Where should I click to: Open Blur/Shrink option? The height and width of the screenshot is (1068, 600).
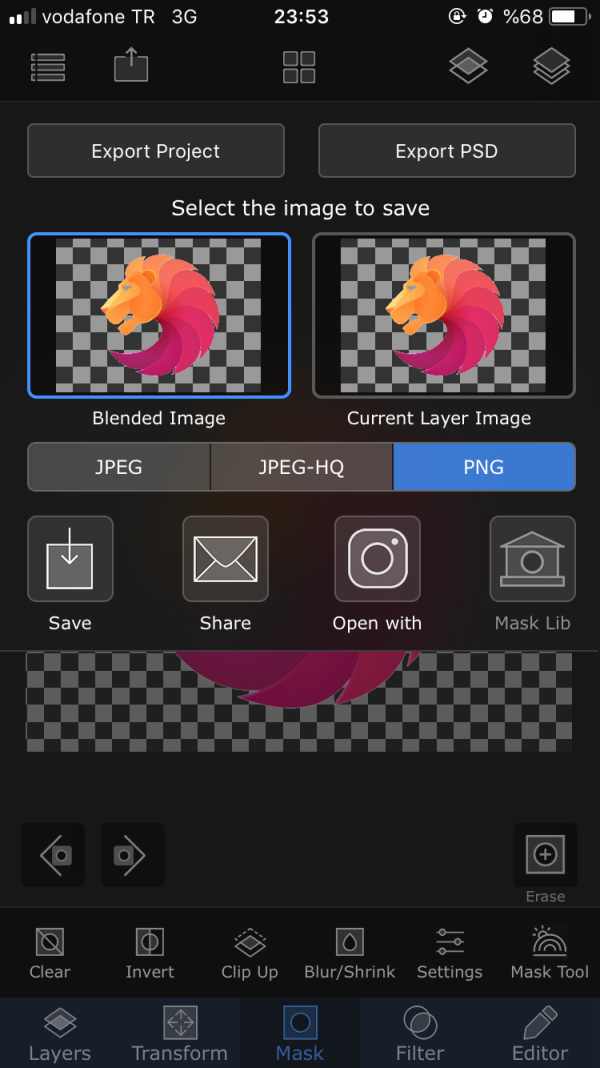[349, 953]
